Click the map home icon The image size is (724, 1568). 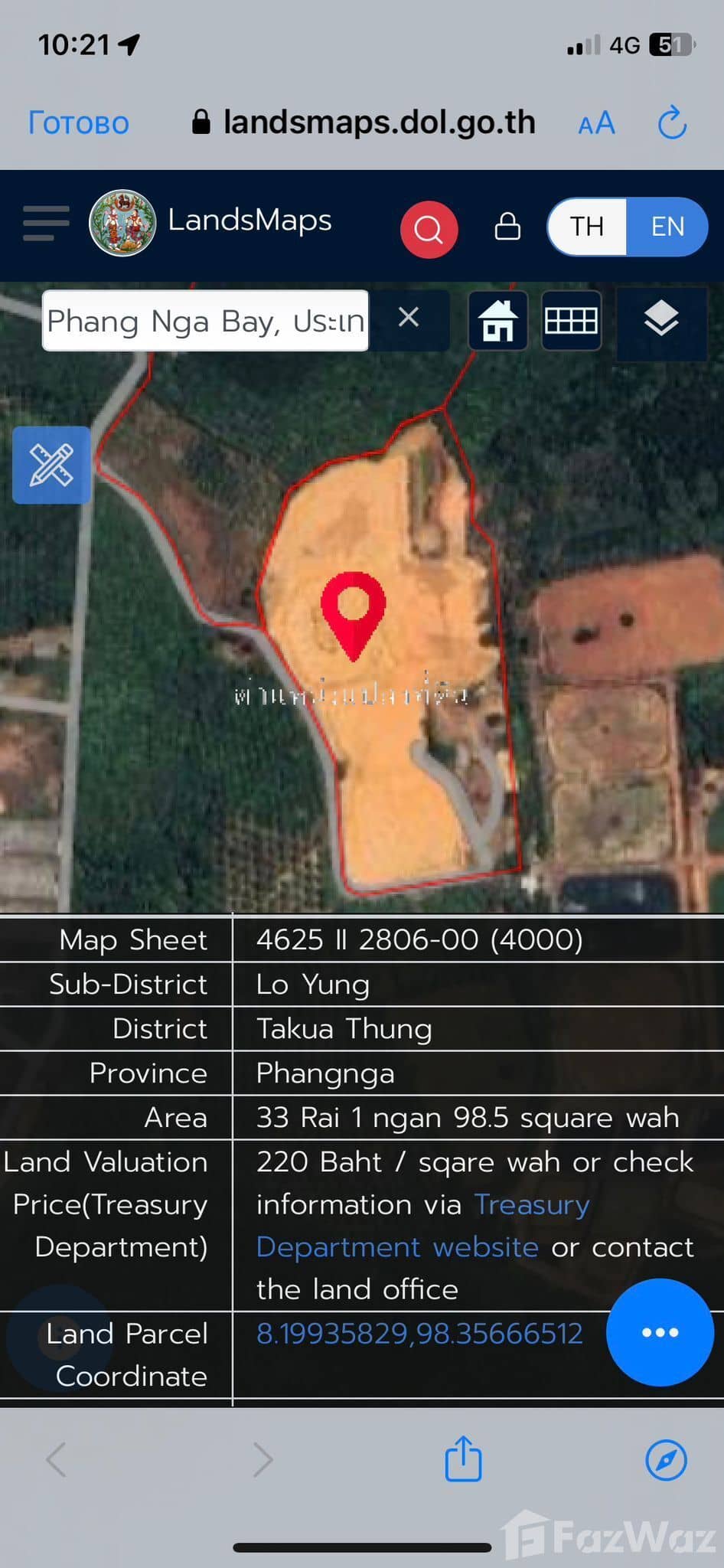tap(497, 321)
